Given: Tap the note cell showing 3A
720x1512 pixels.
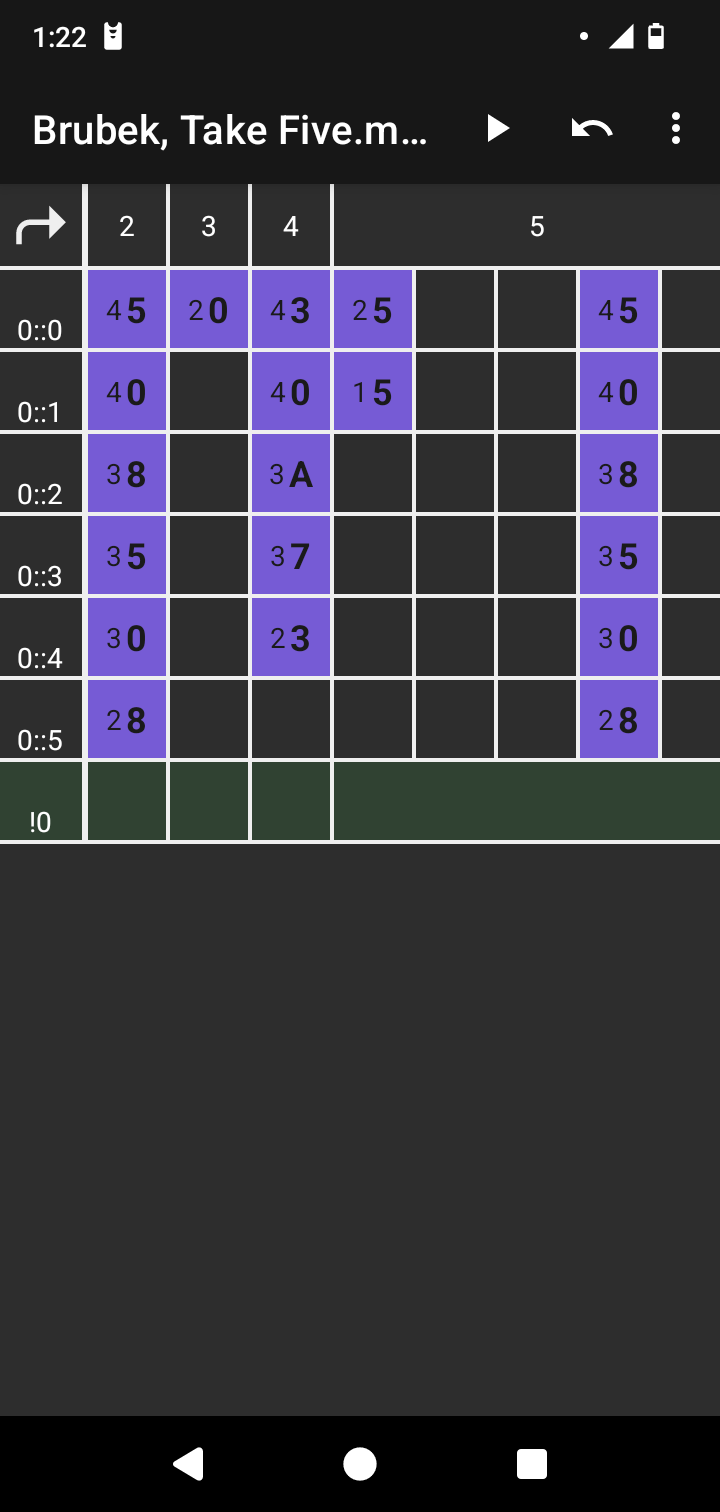Looking at the screenshot, I should (x=291, y=474).
